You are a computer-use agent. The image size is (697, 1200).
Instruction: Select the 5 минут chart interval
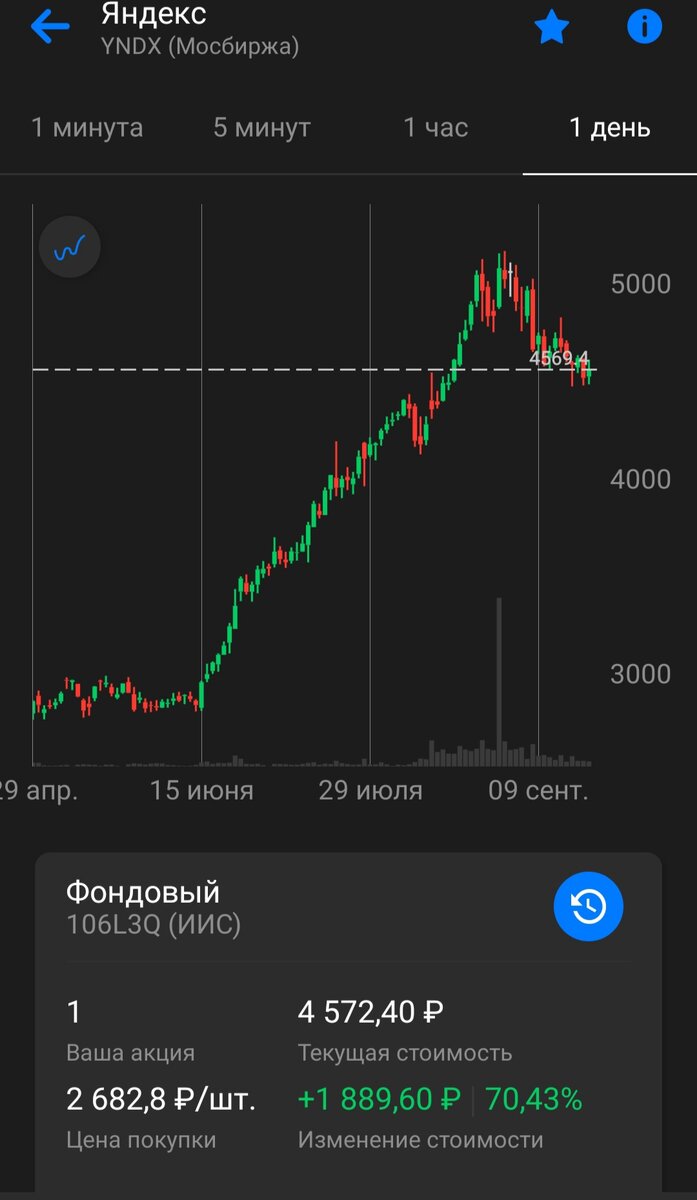click(262, 128)
